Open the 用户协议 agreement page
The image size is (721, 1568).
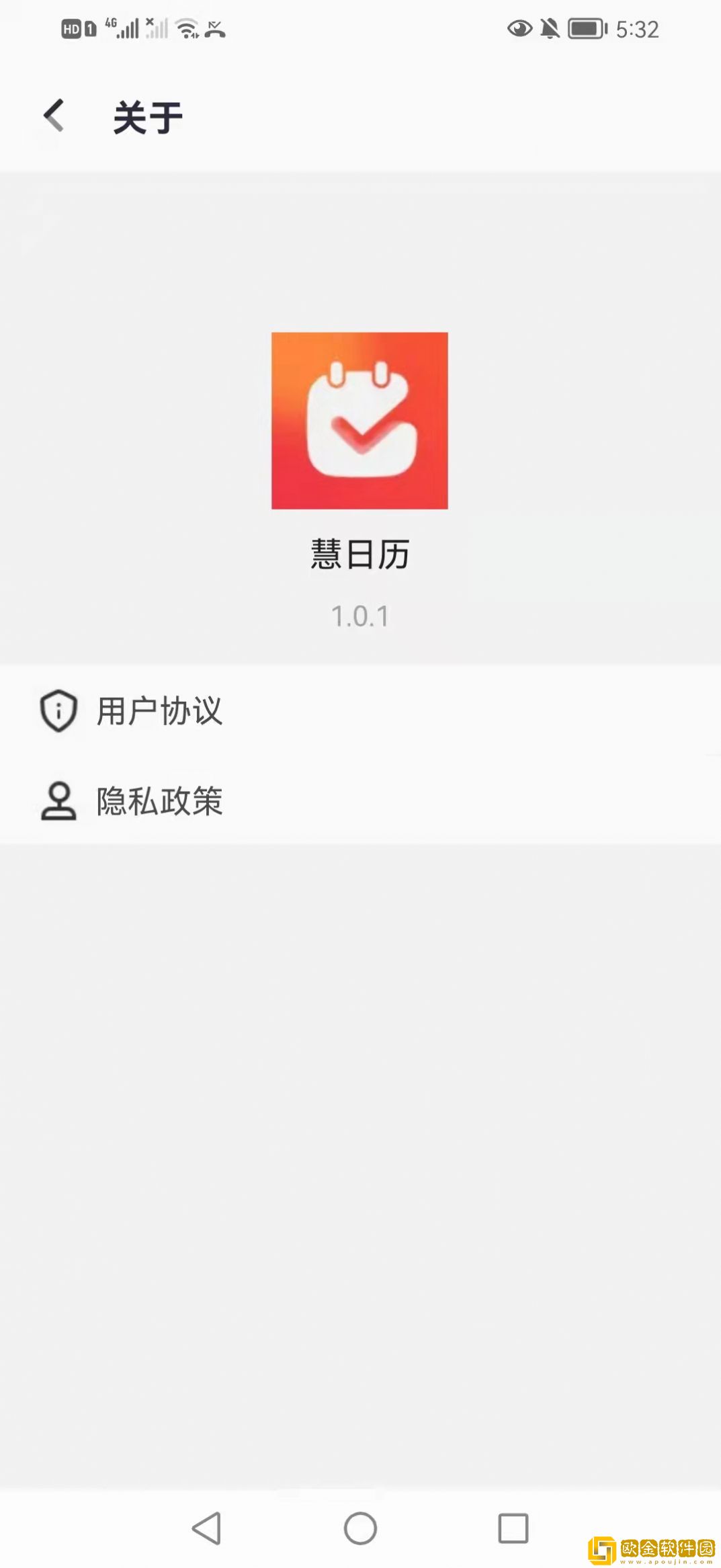click(159, 710)
